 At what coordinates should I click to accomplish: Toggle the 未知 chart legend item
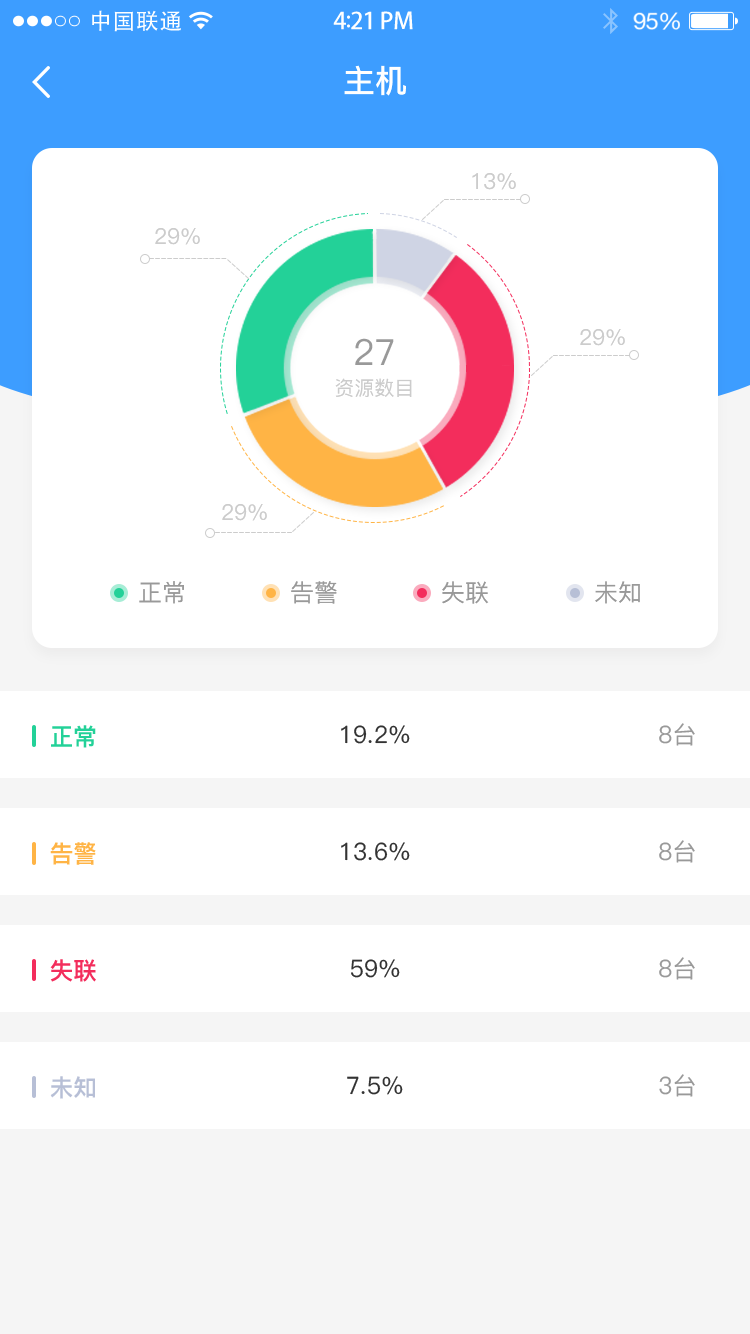604,593
